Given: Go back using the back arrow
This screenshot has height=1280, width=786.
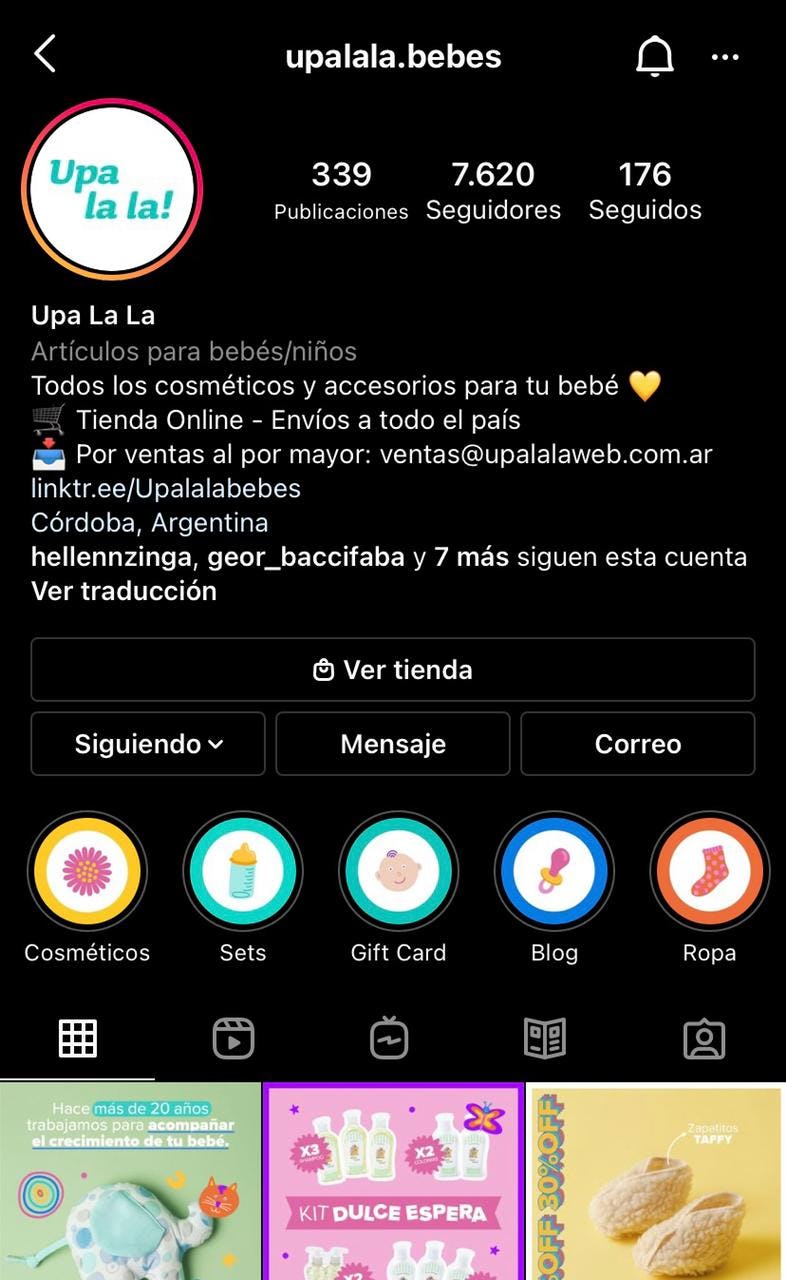Looking at the screenshot, I should point(44,54).
